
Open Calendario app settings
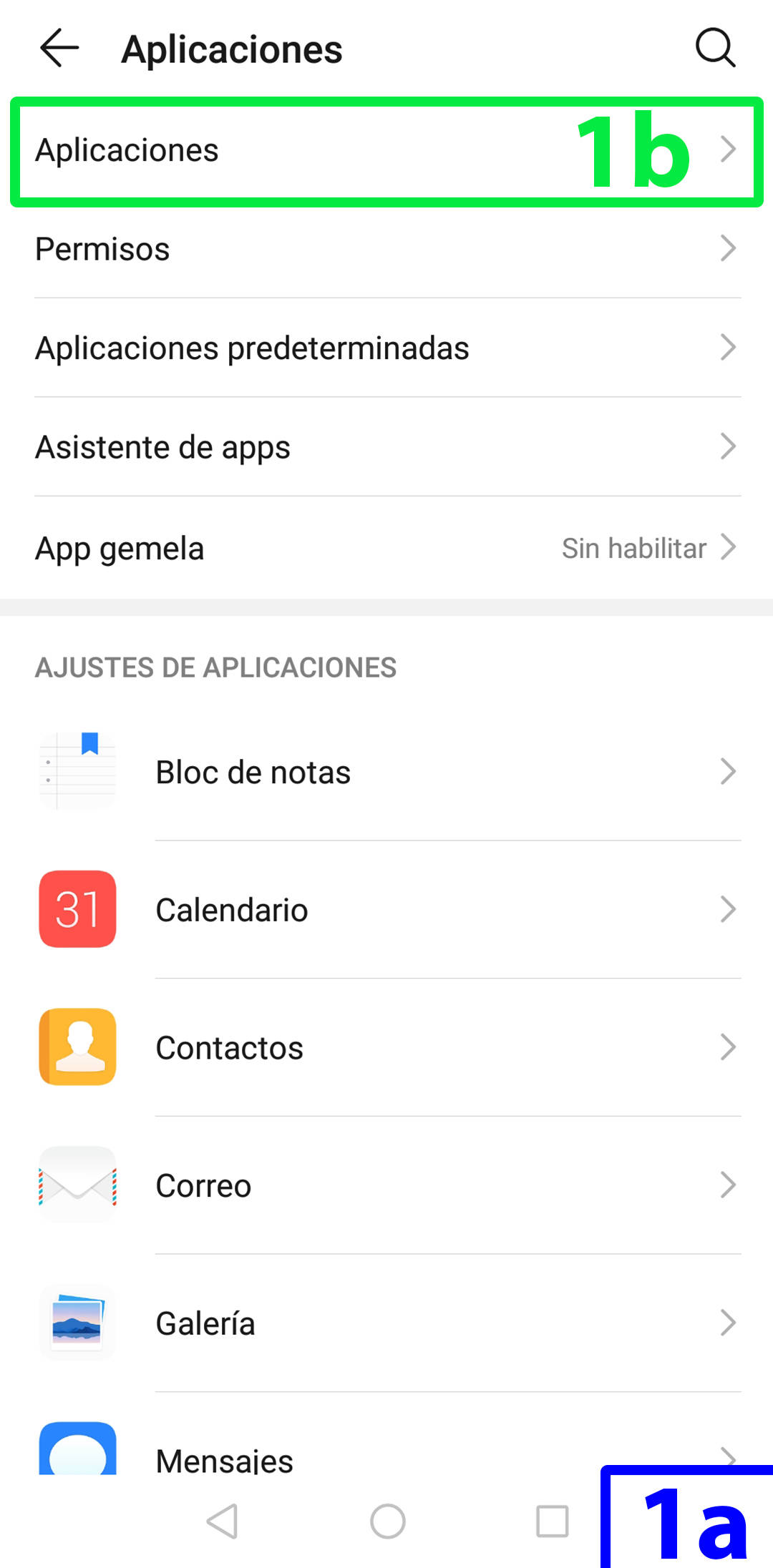click(x=386, y=909)
